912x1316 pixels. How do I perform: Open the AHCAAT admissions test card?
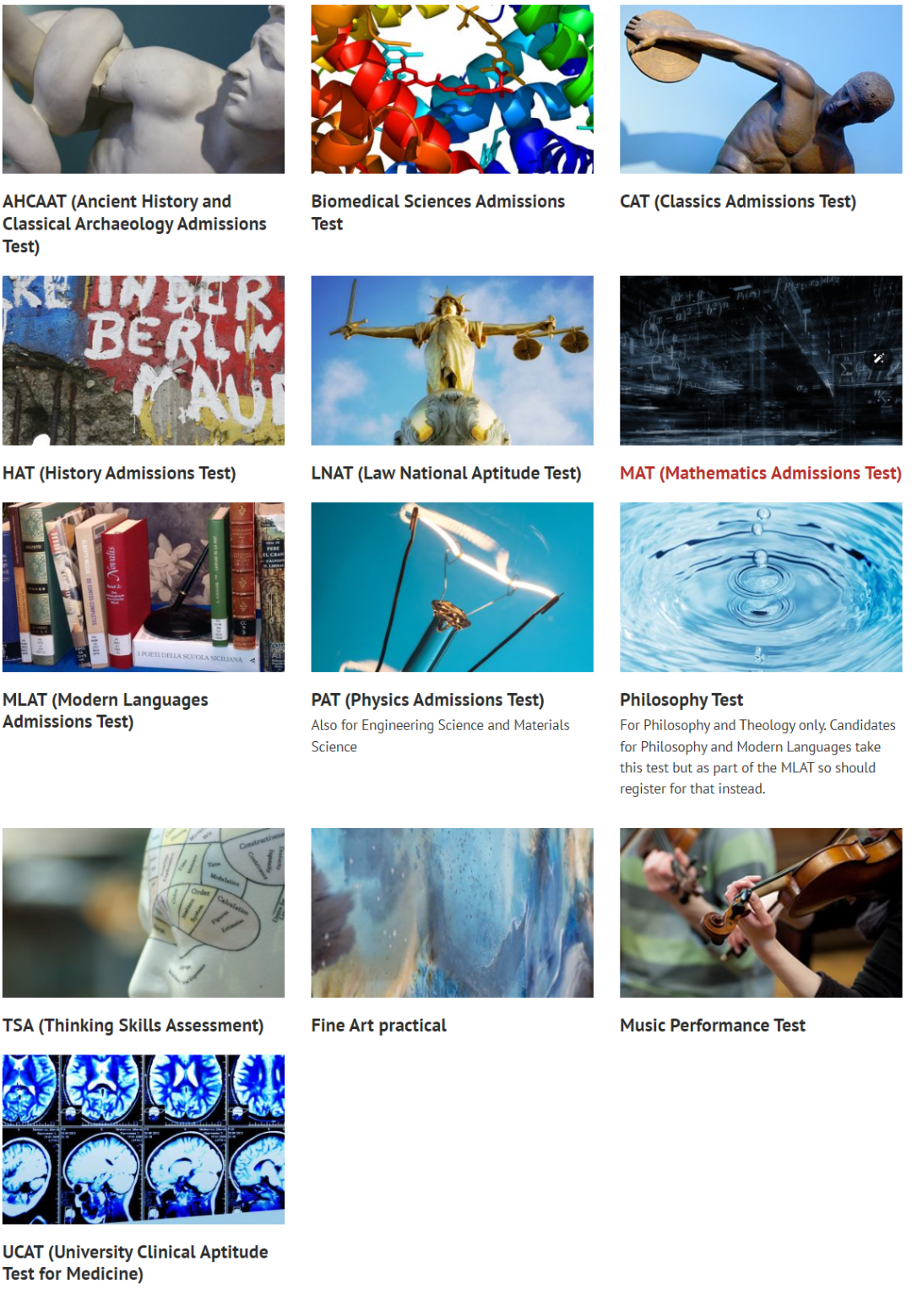point(134,223)
